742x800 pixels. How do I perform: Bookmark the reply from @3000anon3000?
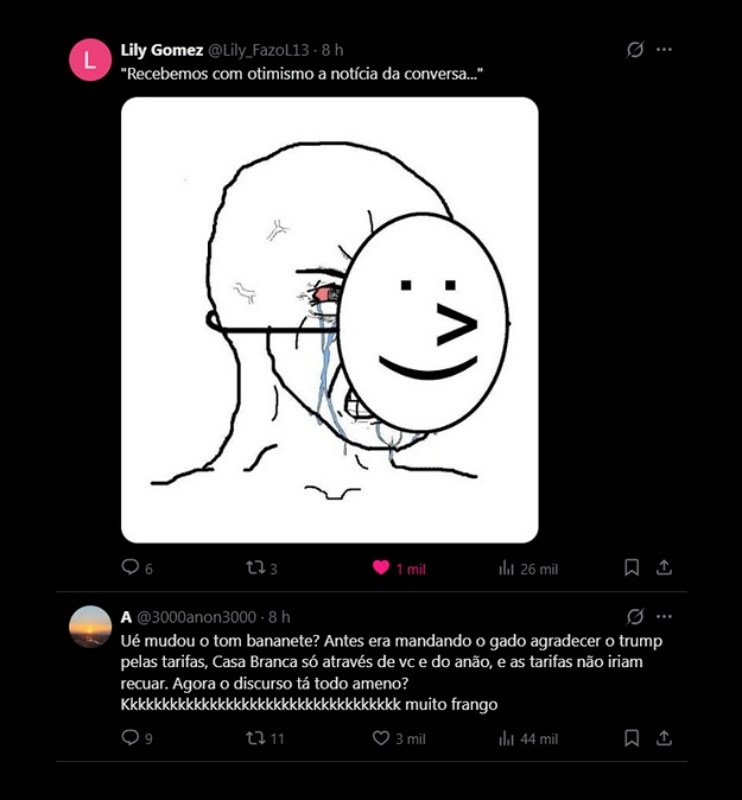coord(630,739)
